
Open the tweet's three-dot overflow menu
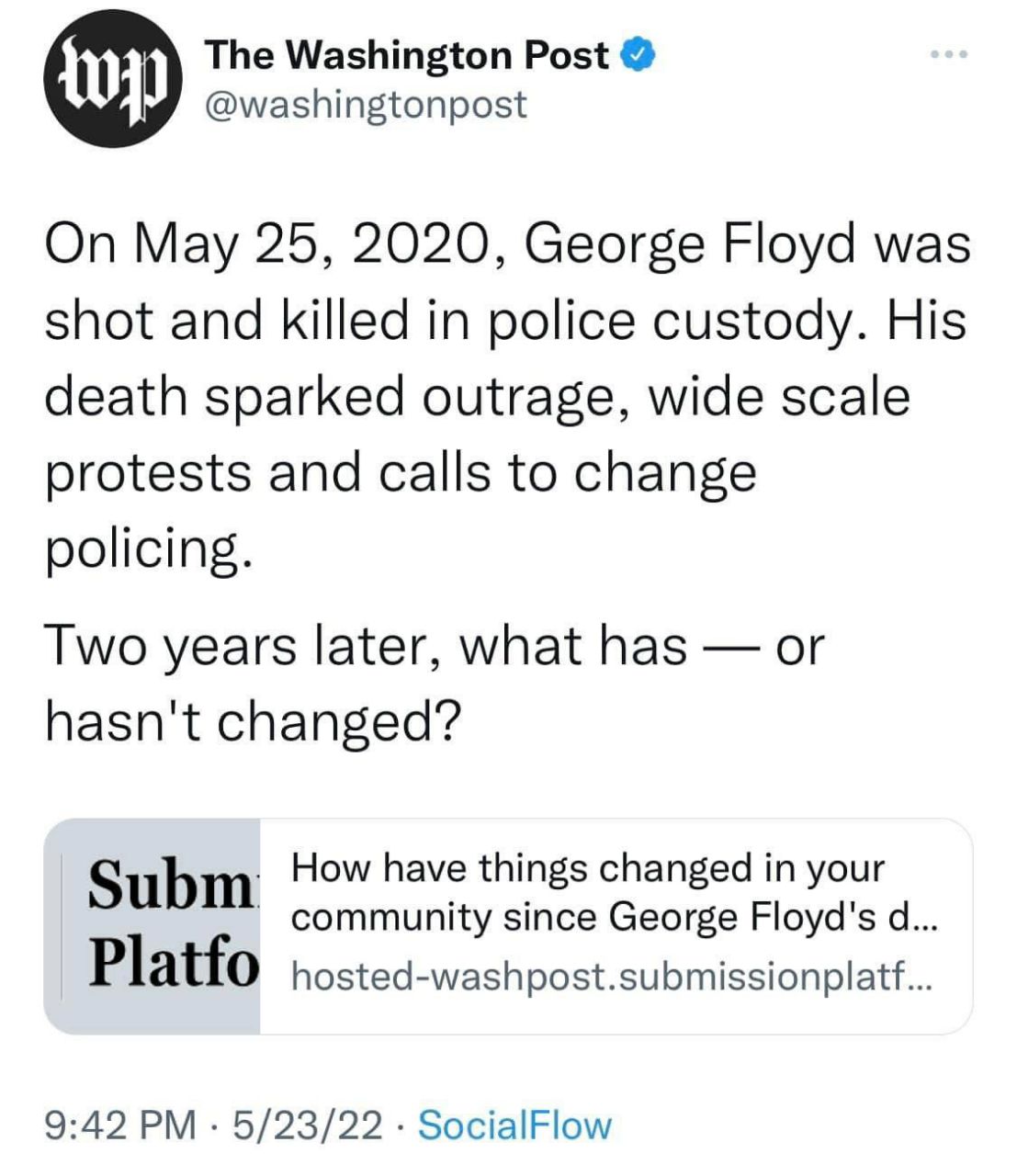tap(949, 56)
